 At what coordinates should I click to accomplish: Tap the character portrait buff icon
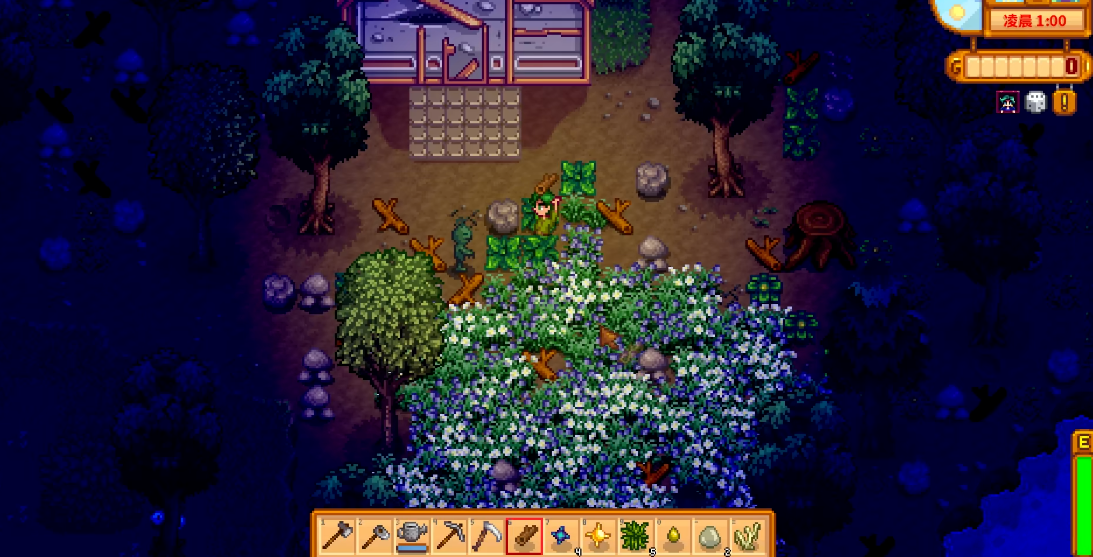[1007, 102]
